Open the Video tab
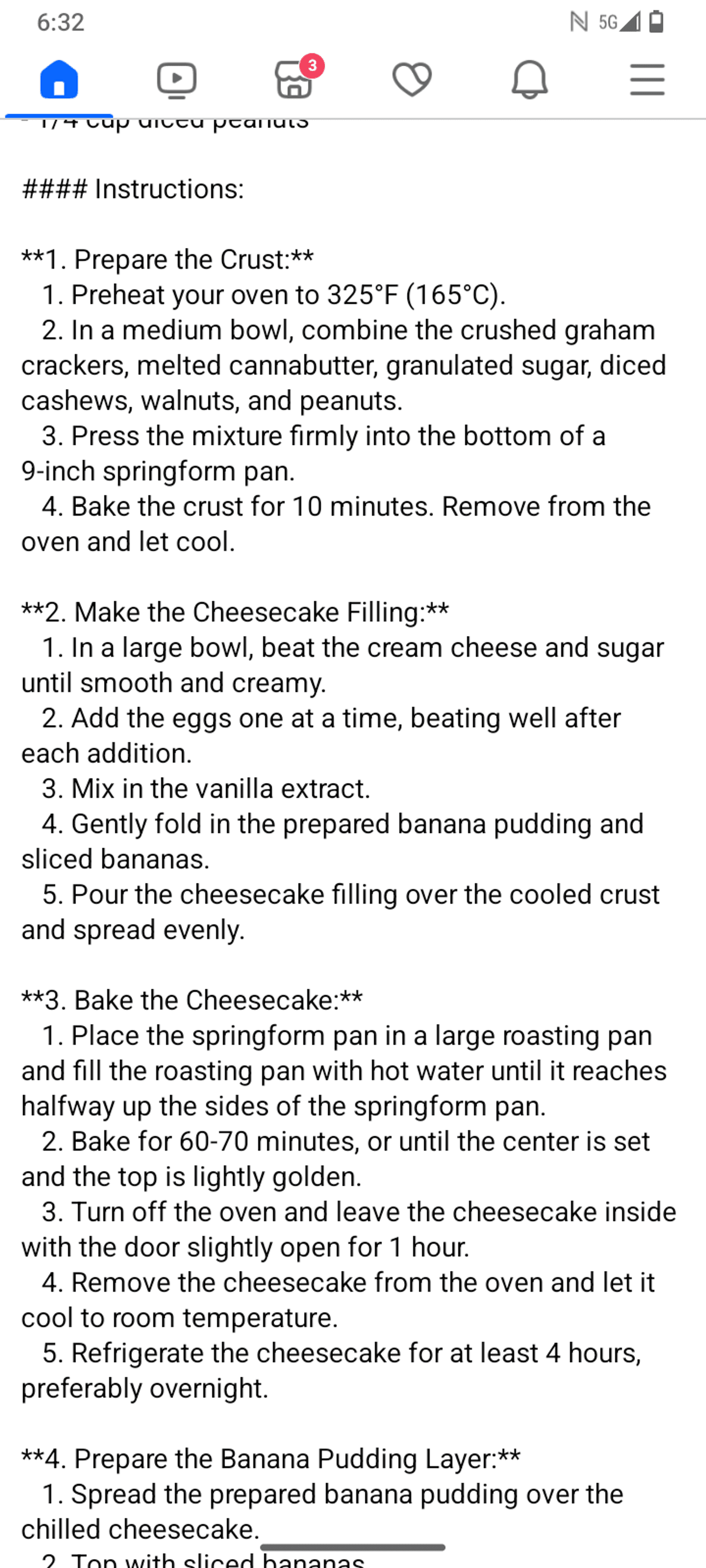This screenshot has width=706, height=1568. point(176,81)
